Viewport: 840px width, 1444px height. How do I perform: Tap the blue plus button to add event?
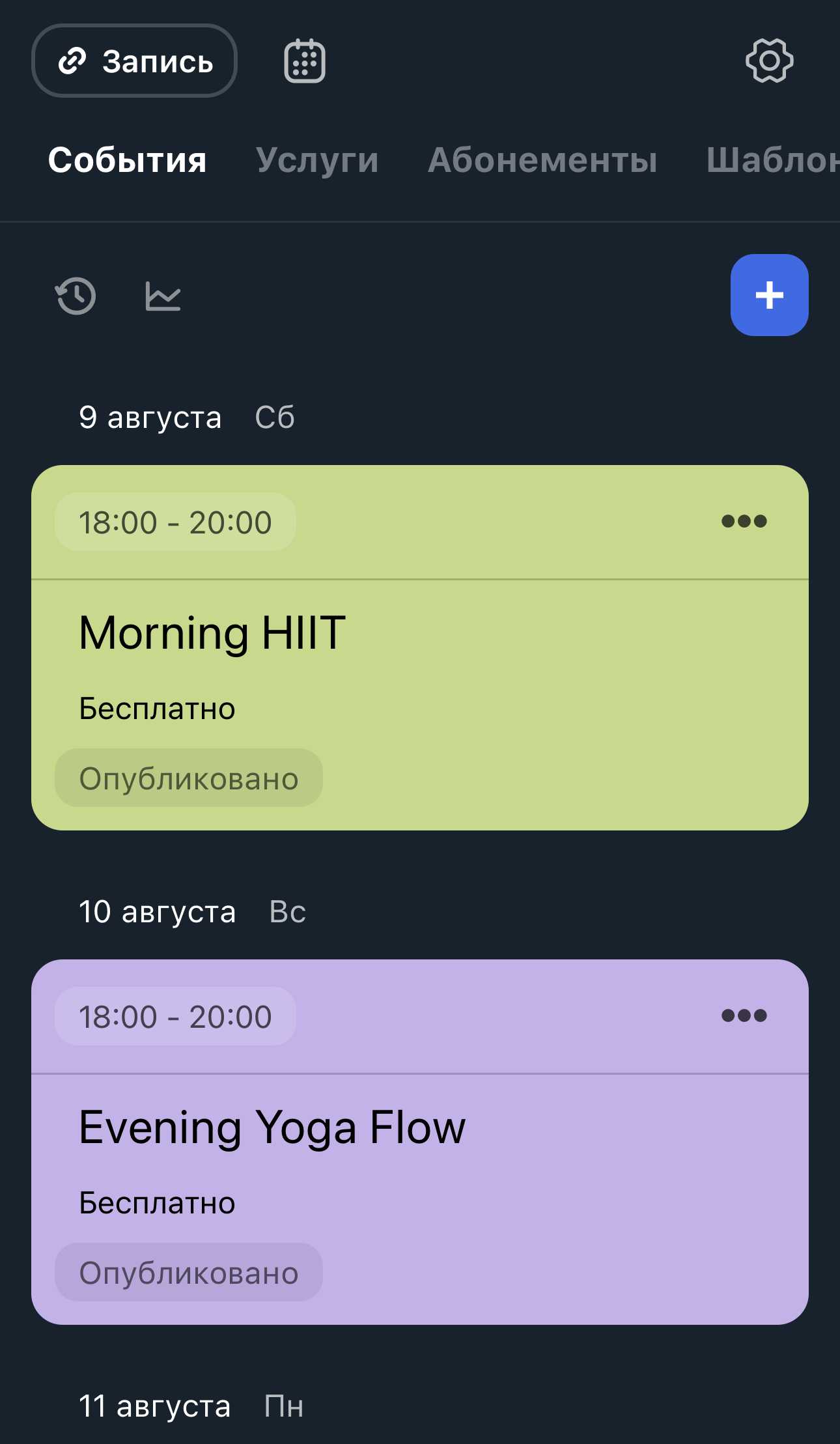click(769, 295)
